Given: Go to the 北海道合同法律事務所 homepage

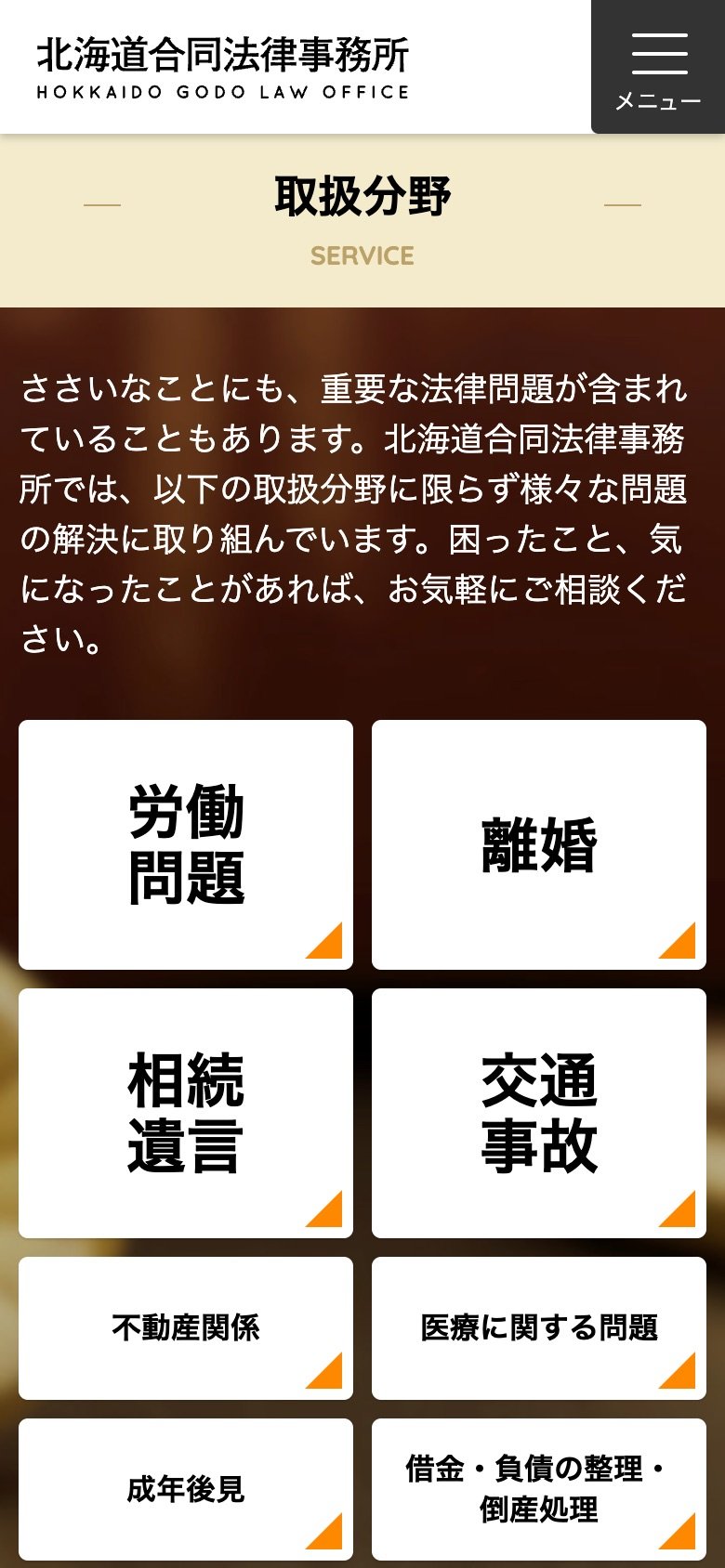Looking at the screenshot, I should [x=223, y=68].
